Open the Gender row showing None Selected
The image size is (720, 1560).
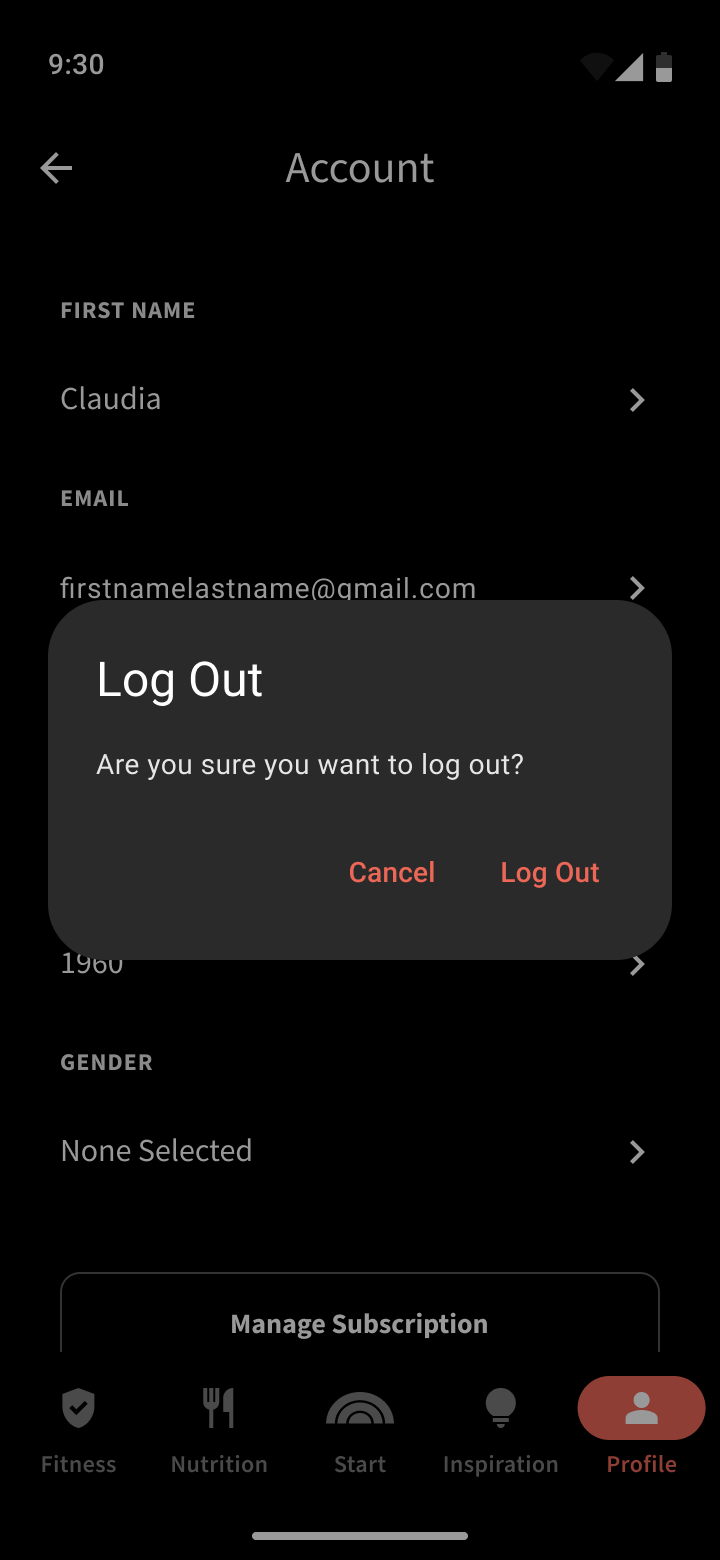[350, 1151]
